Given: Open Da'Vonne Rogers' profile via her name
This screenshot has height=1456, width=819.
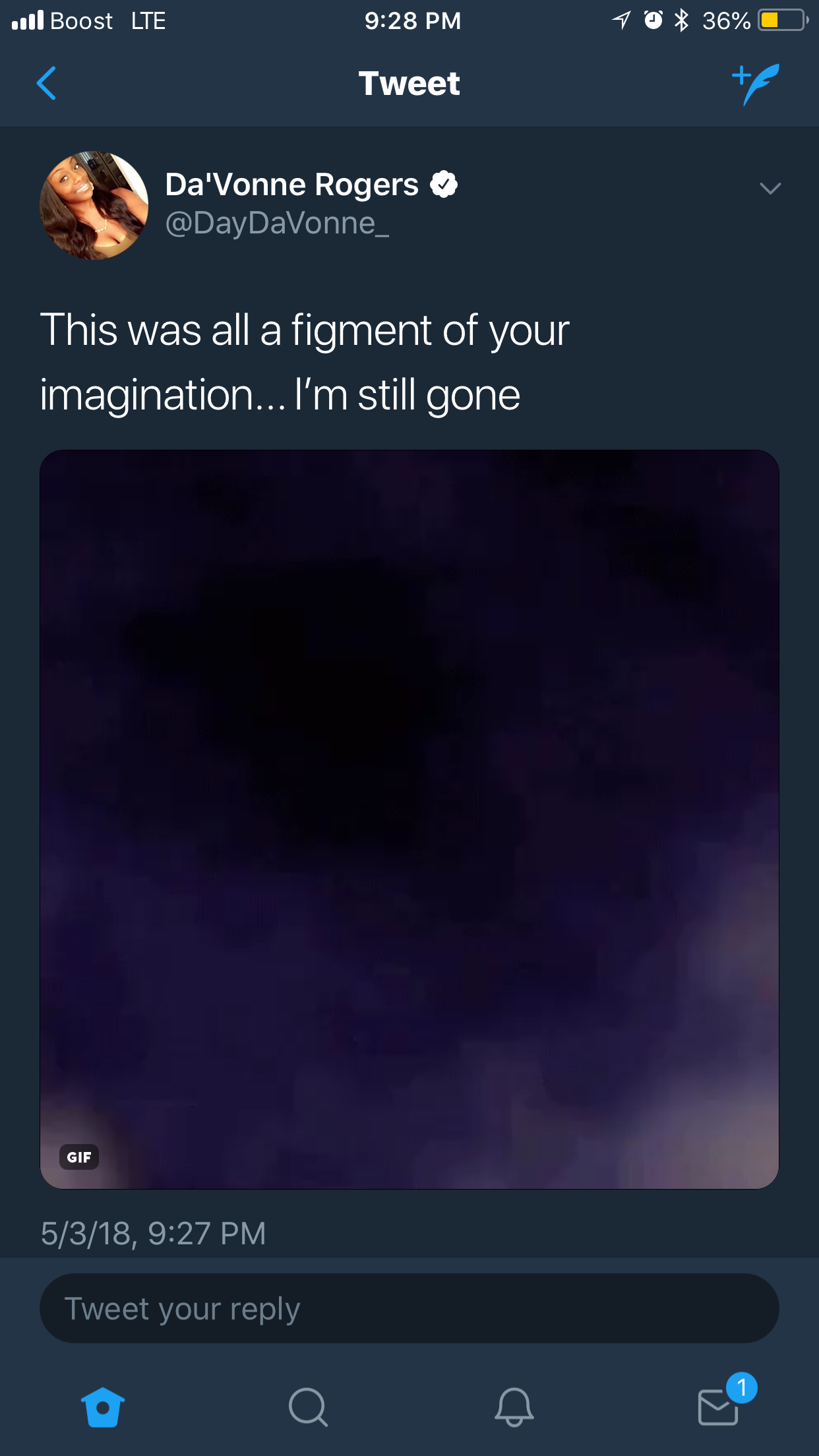Looking at the screenshot, I should [x=291, y=185].
